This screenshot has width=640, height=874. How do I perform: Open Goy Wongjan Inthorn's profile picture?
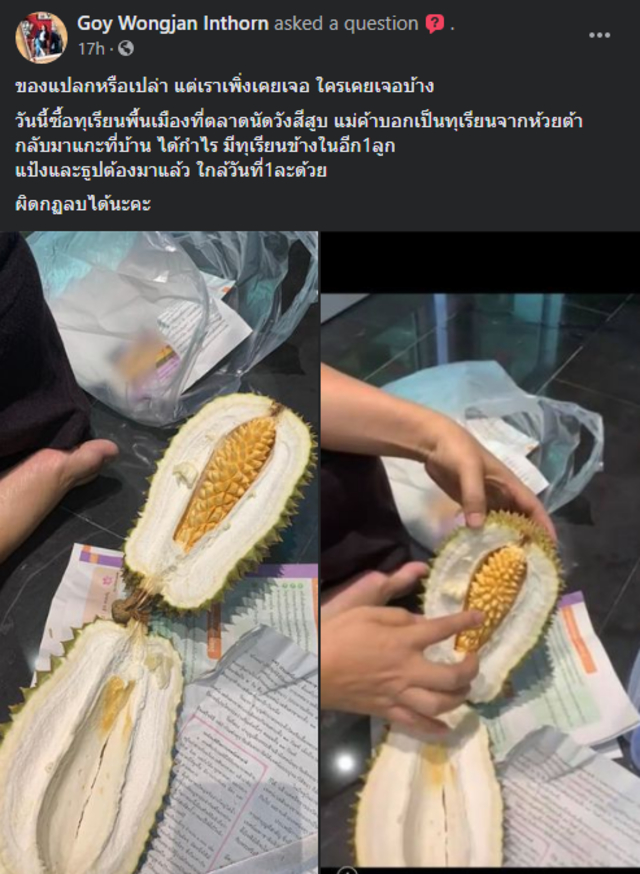point(41,37)
